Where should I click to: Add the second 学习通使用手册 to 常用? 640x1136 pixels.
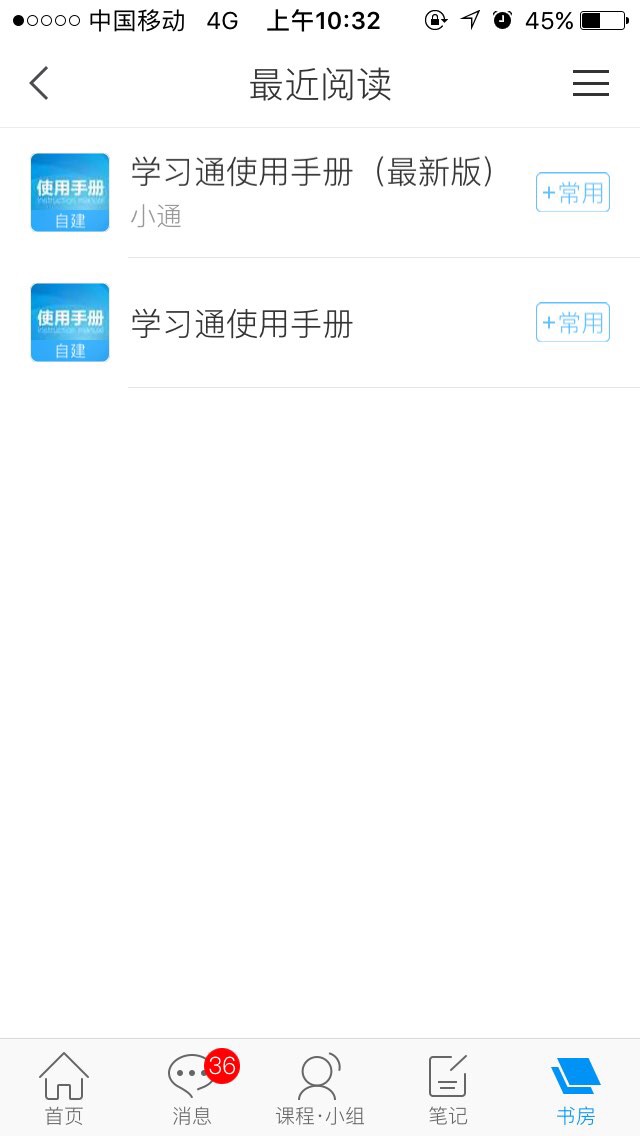click(573, 322)
